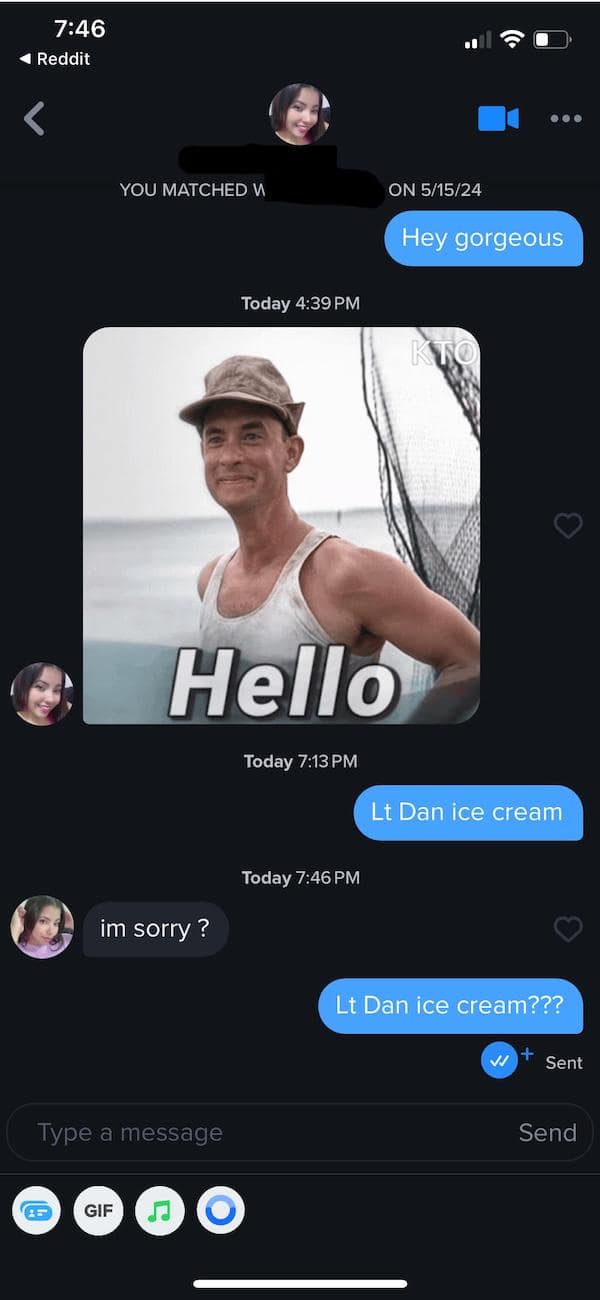Focus the Type a message field

tap(260, 1132)
